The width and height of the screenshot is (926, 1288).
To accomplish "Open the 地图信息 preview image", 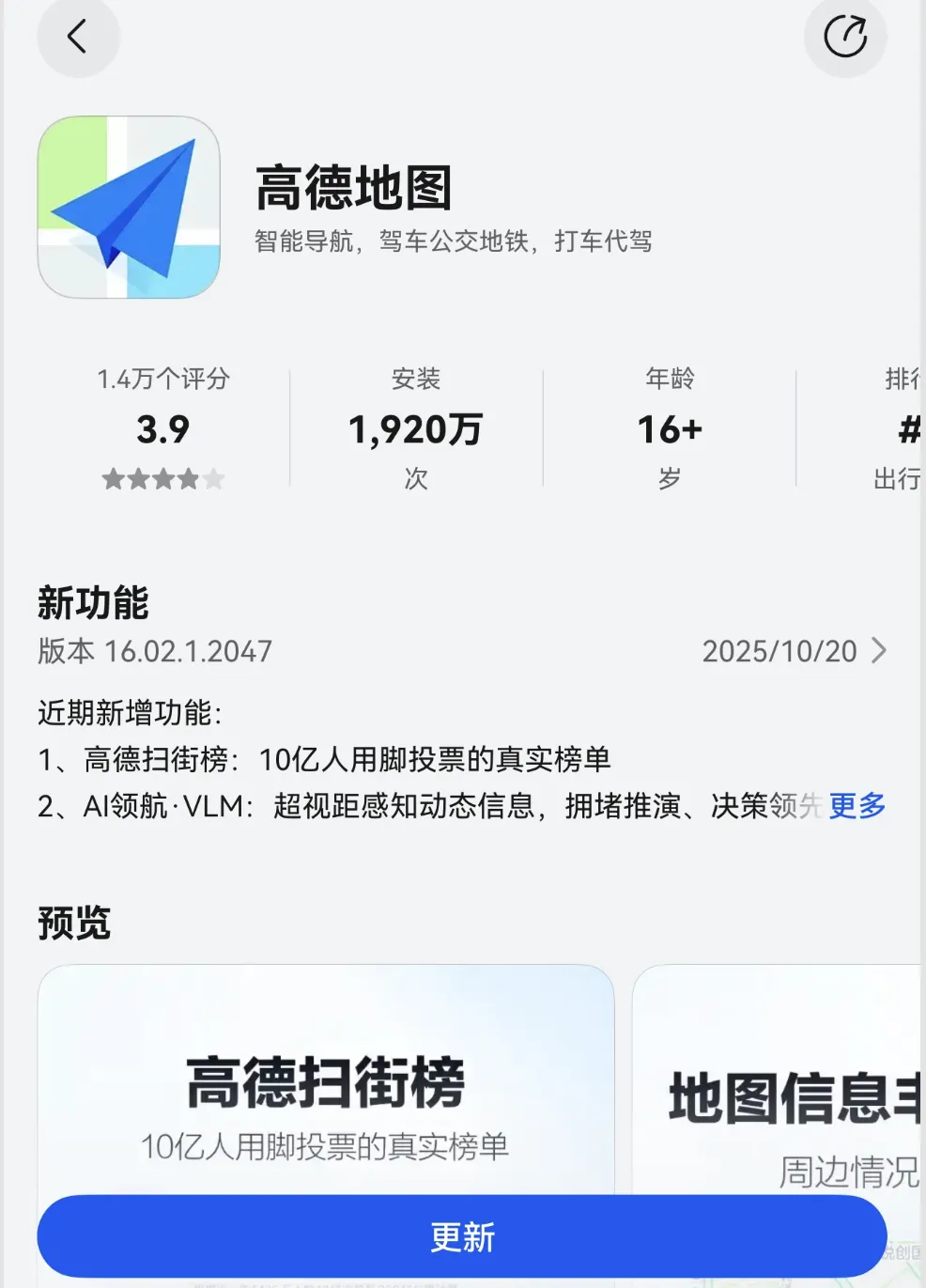I will click(779, 1080).
